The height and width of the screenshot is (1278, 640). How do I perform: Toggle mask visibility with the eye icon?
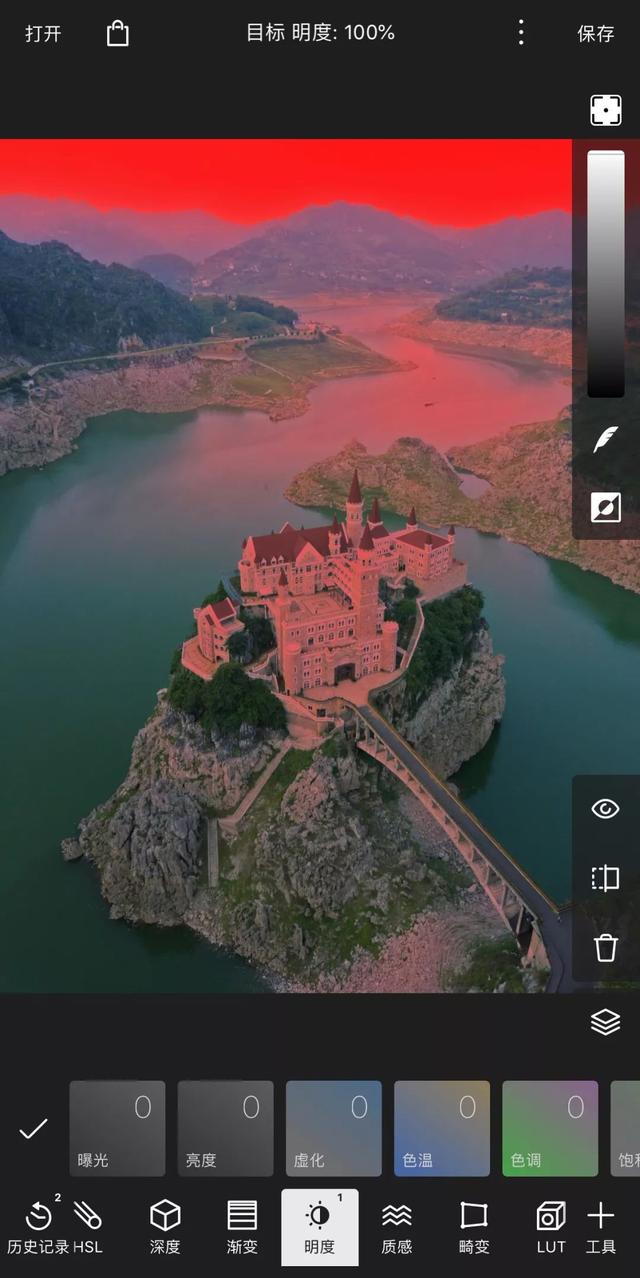tap(605, 809)
